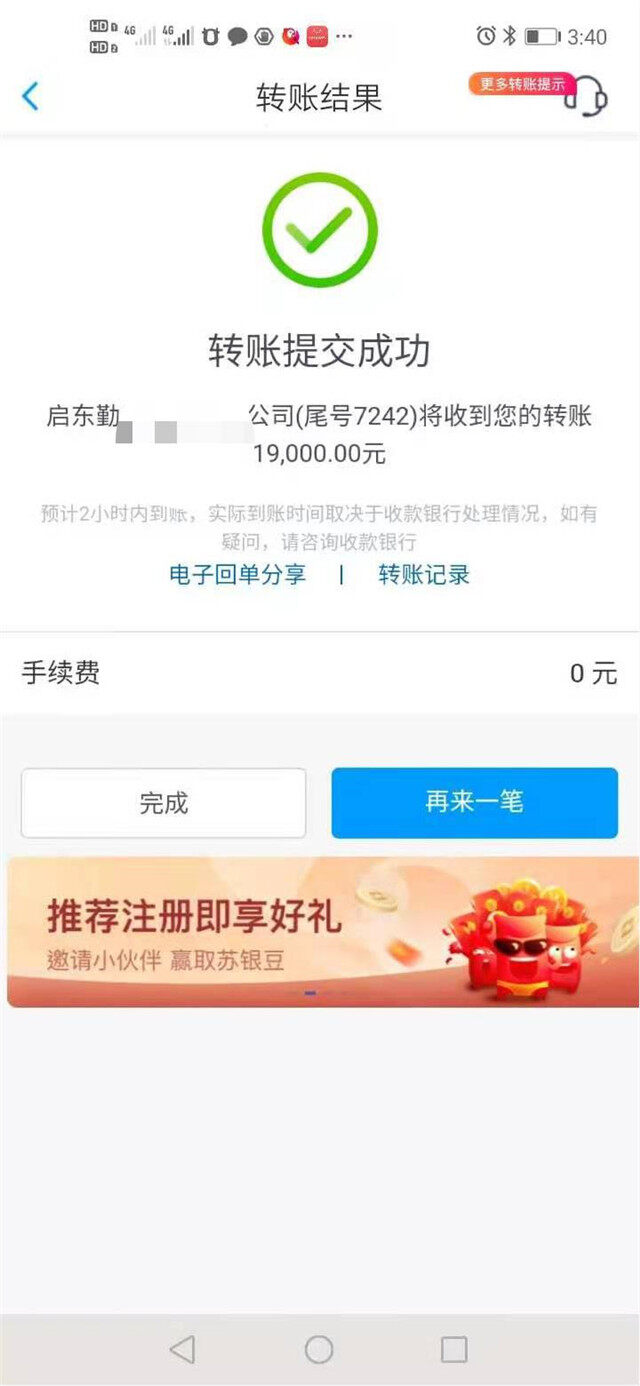Start another transfer with 再来一笔

tap(474, 803)
